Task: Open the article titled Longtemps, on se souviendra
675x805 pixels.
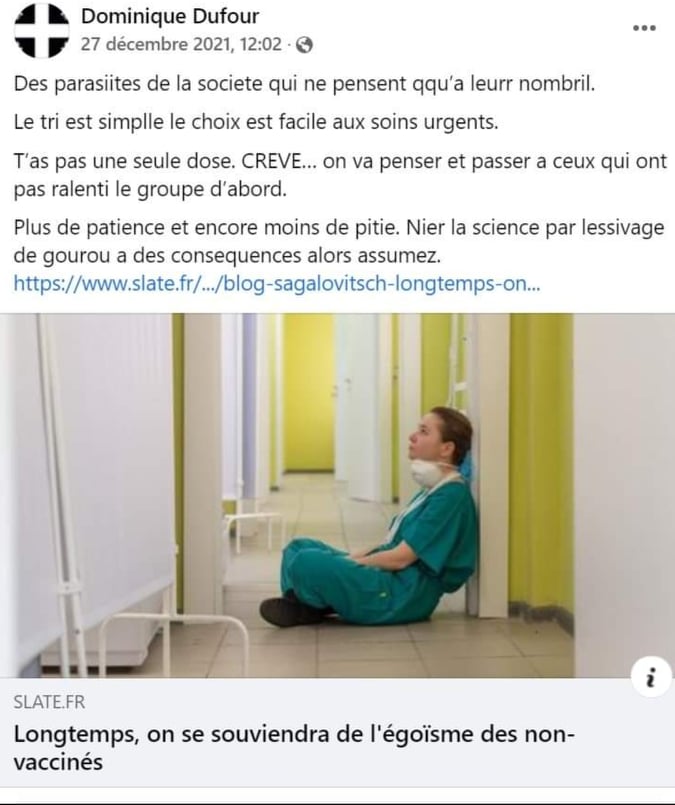Action: [294, 748]
